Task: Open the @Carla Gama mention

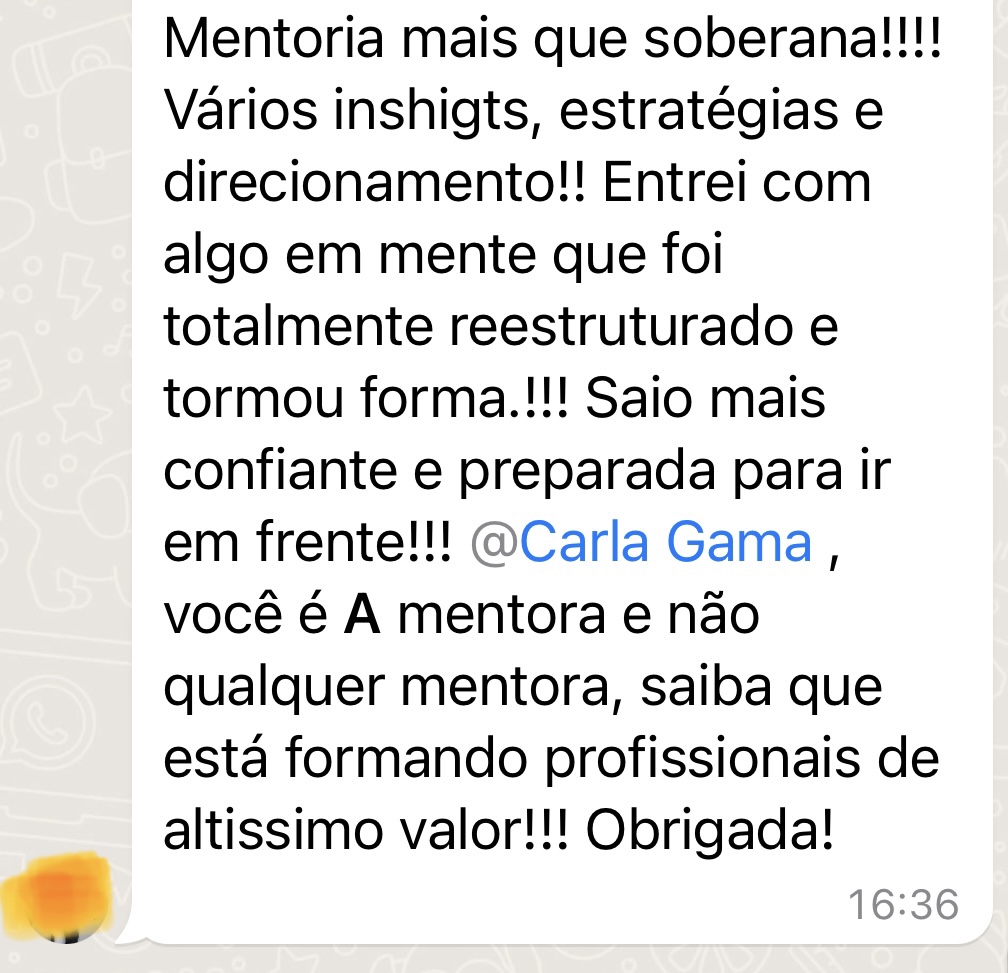Action: pyautogui.click(x=641, y=544)
